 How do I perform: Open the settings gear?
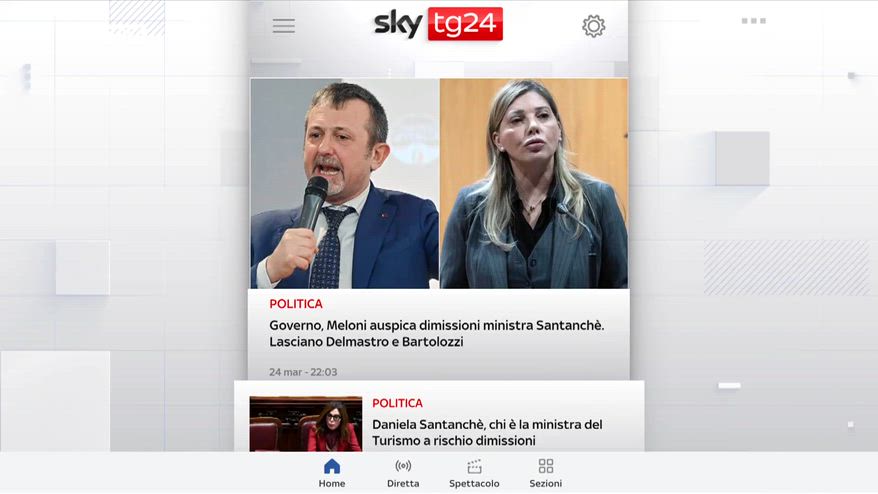pyautogui.click(x=594, y=26)
